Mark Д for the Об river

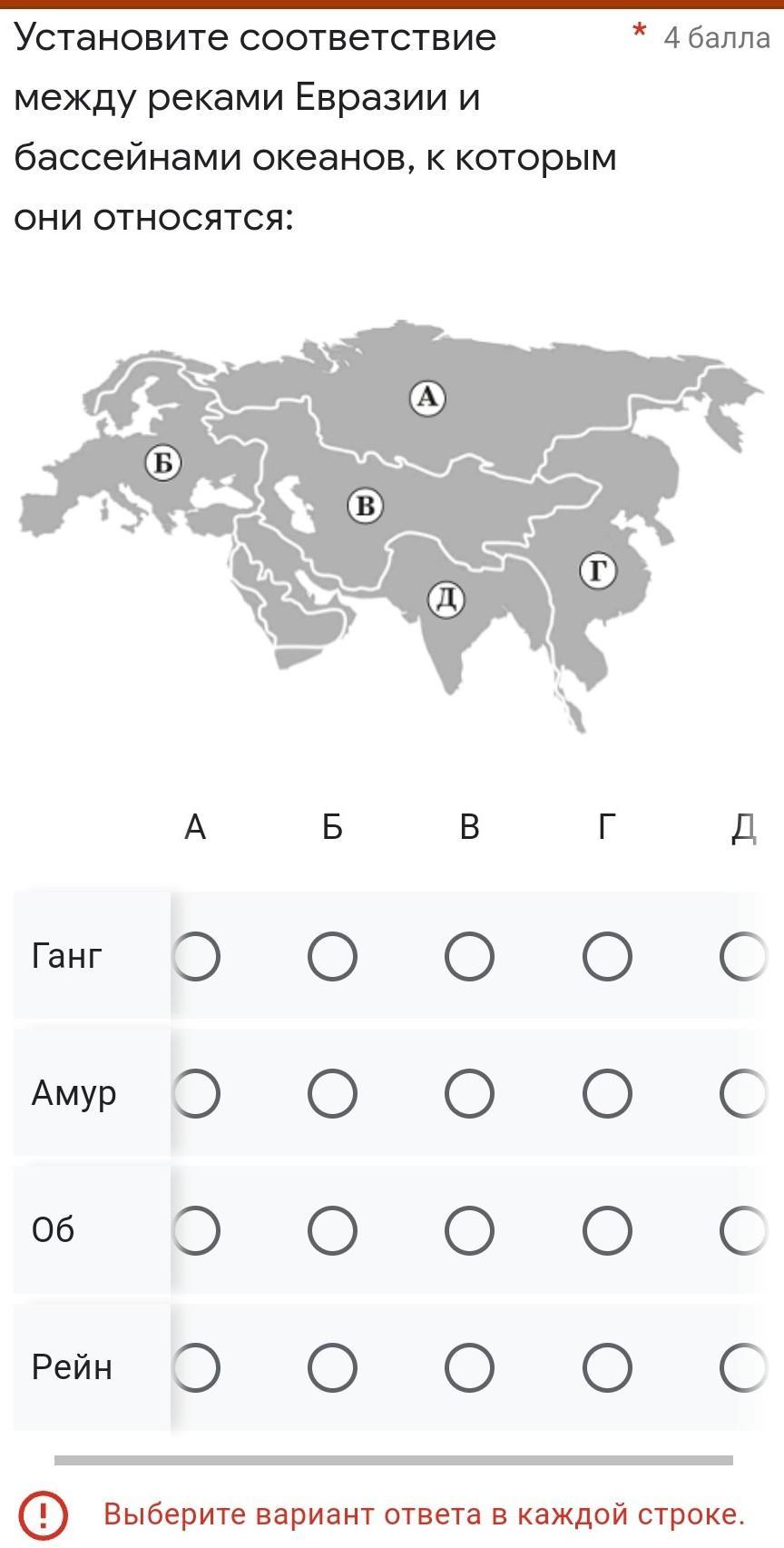744,1231
